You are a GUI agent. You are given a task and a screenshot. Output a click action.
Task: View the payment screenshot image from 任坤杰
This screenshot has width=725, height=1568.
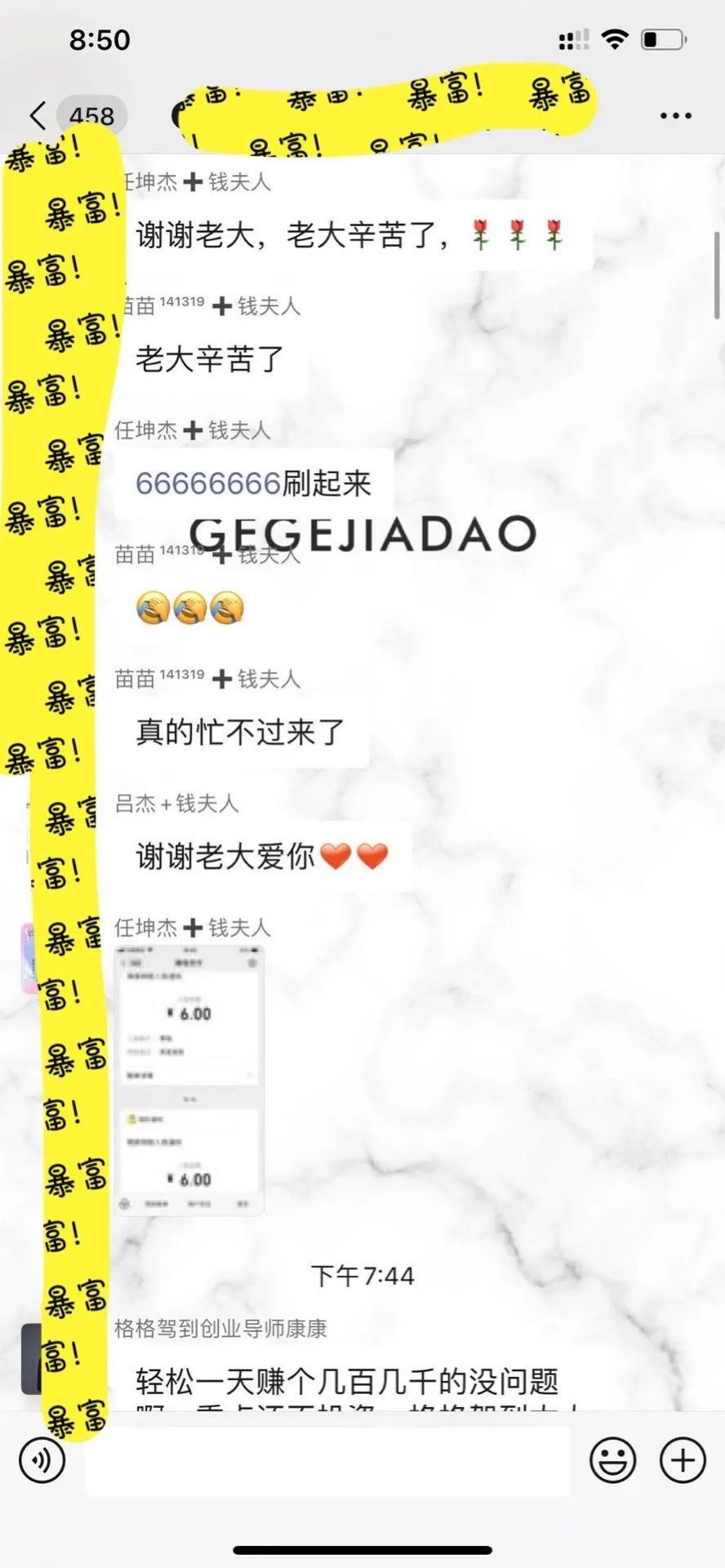click(189, 1080)
